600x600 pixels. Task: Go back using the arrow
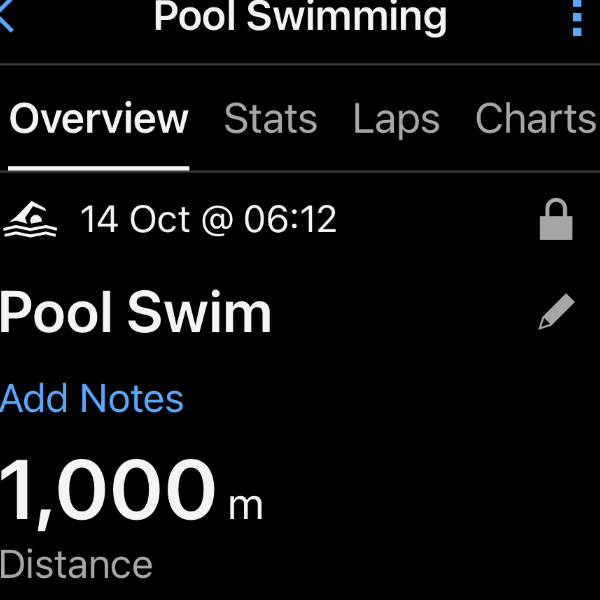point(8,16)
